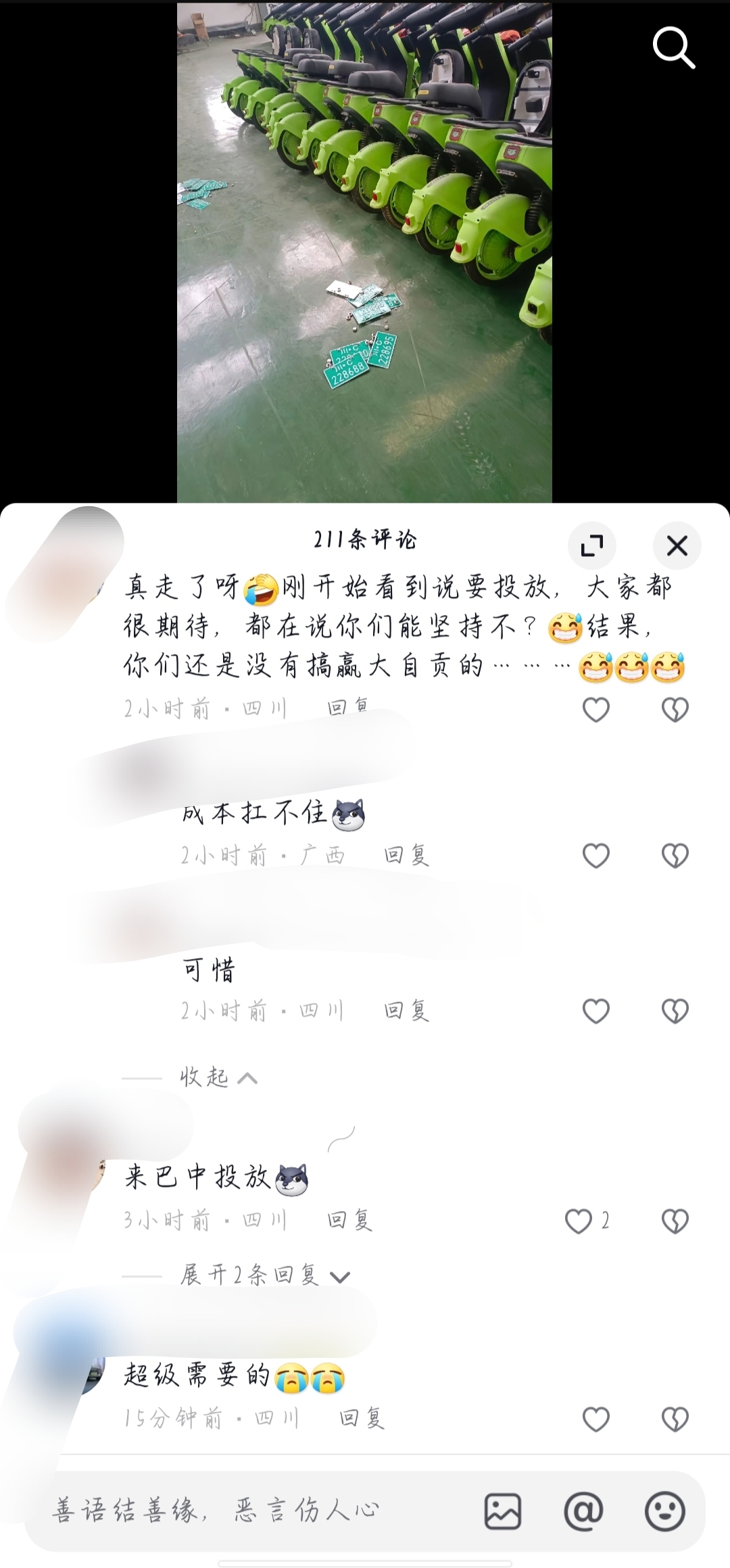
Task: Dislike the comment starting with 真走了呀
Action: point(675,710)
